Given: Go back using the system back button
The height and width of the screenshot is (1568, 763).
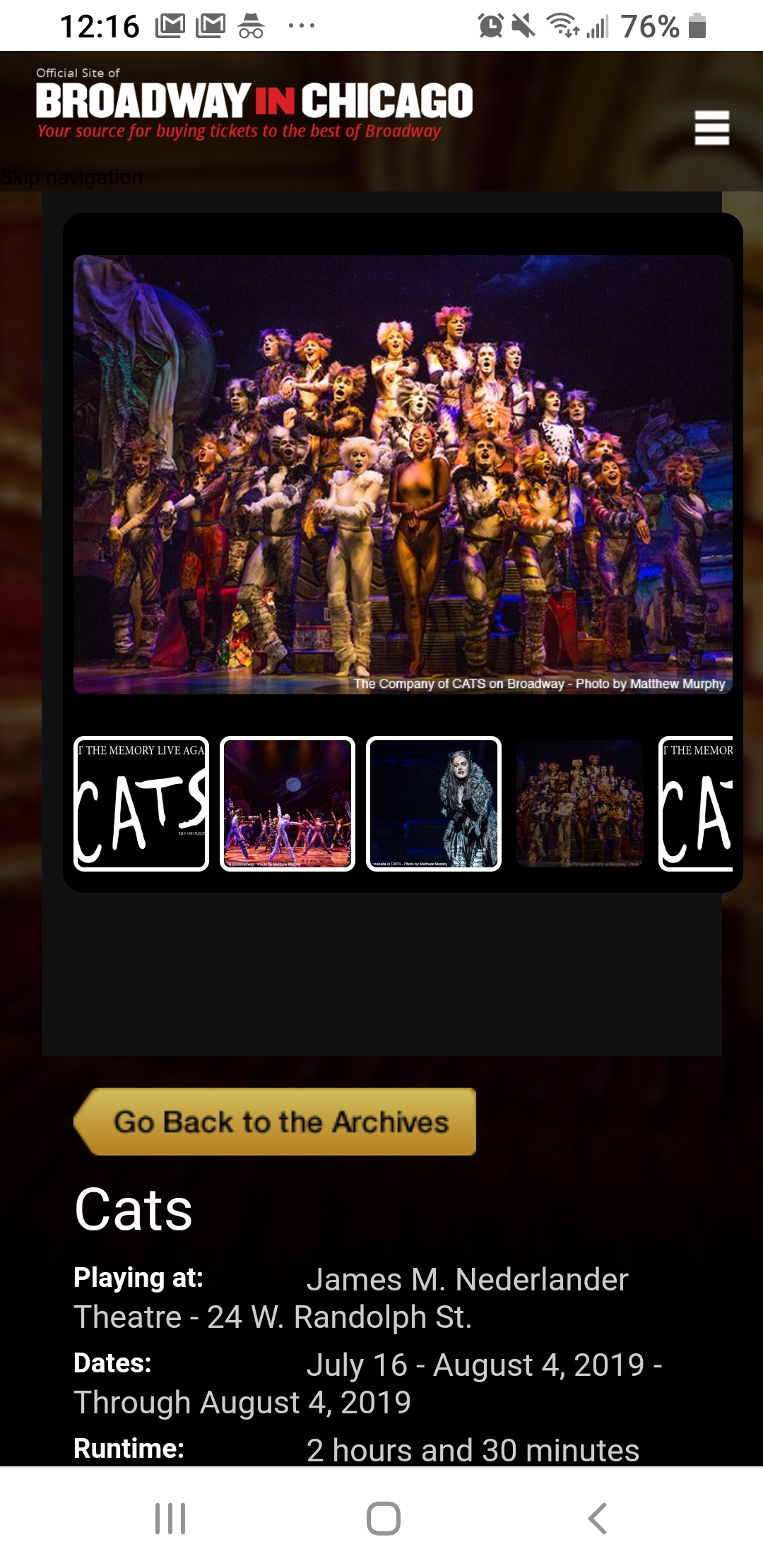Looking at the screenshot, I should [597, 1518].
